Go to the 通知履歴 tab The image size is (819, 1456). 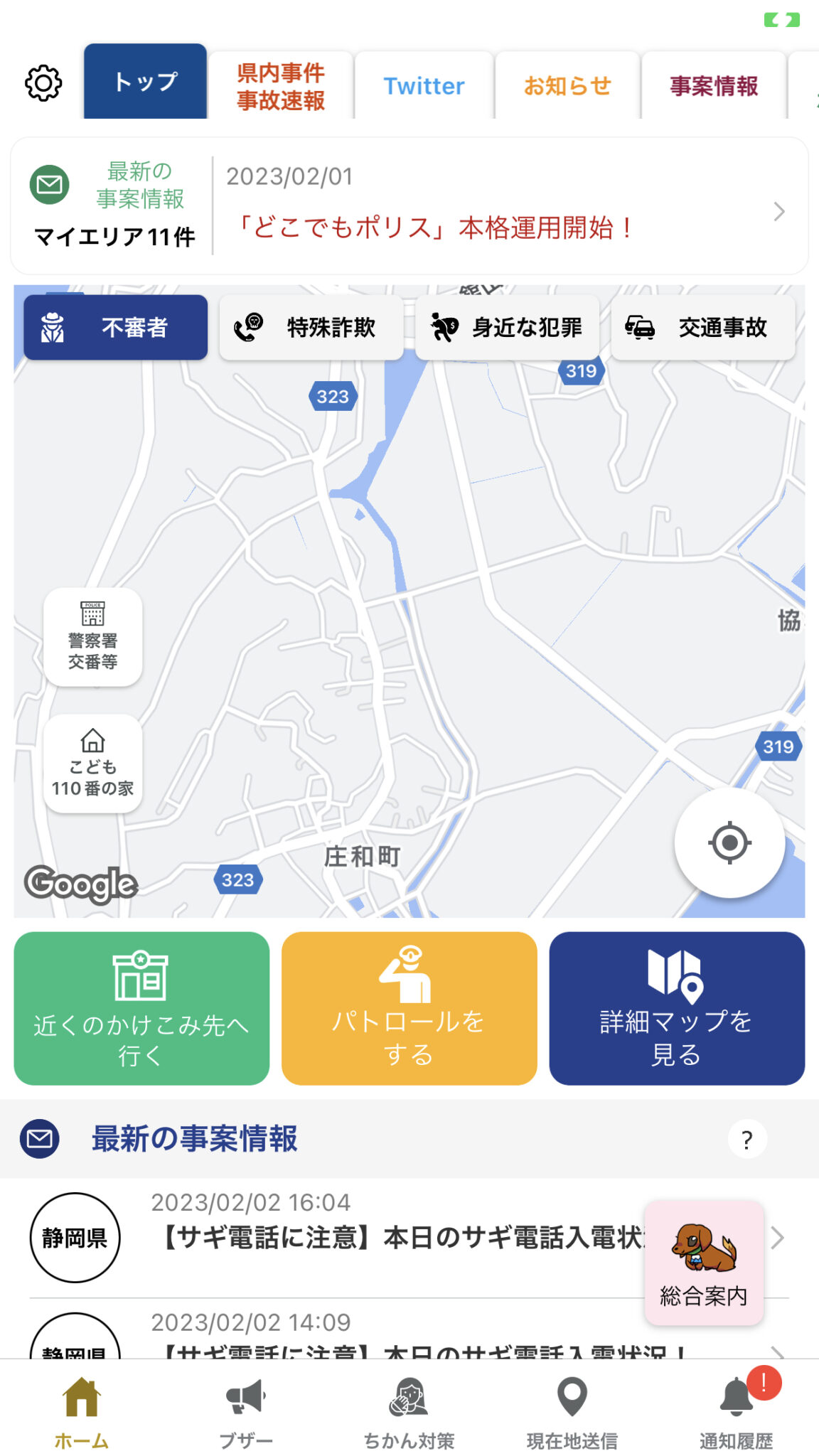click(737, 1410)
